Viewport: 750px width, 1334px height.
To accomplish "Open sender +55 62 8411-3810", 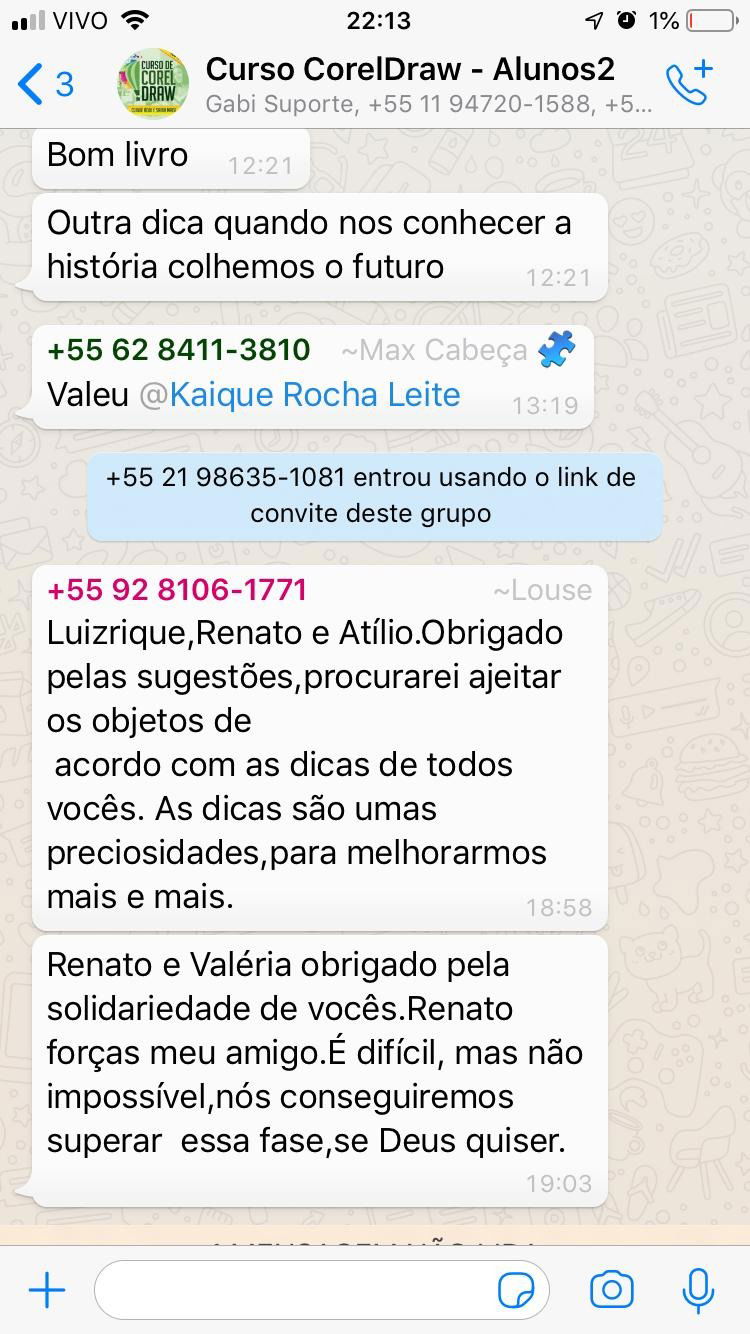I will (x=179, y=349).
